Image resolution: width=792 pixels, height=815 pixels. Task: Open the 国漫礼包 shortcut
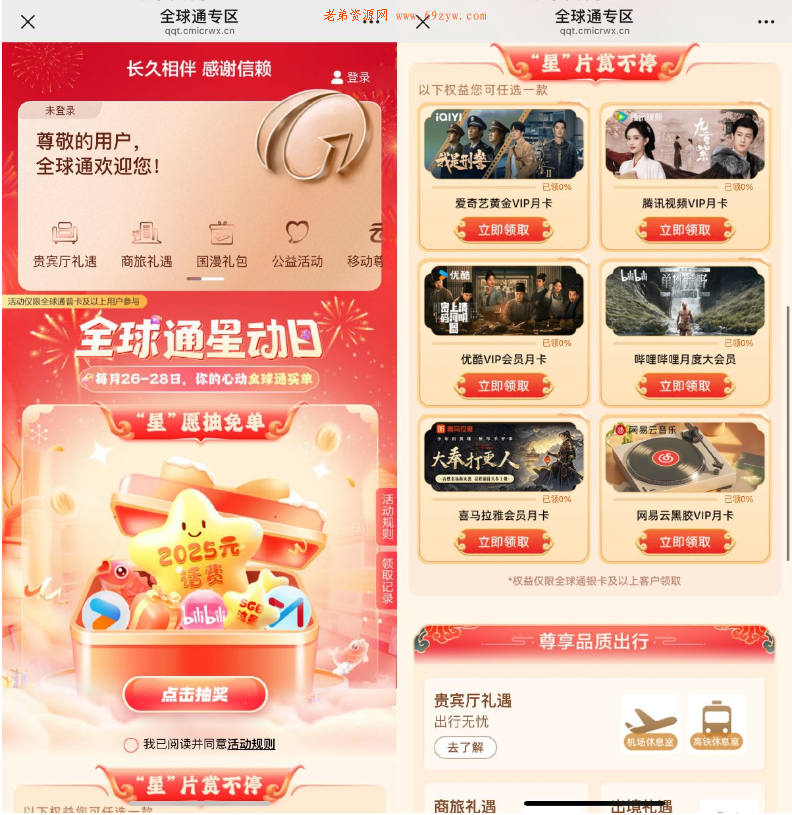point(222,244)
